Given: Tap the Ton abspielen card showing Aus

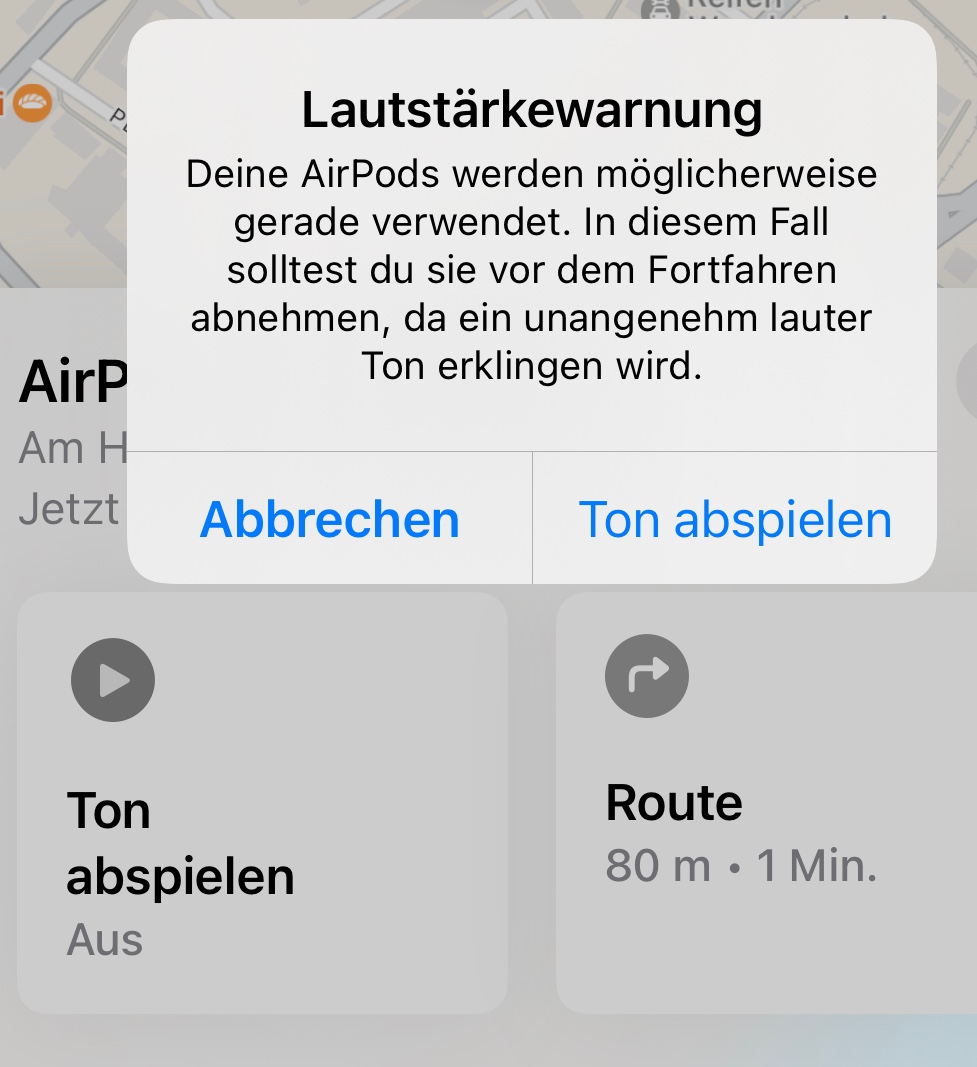Looking at the screenshot, I should 263,803.
